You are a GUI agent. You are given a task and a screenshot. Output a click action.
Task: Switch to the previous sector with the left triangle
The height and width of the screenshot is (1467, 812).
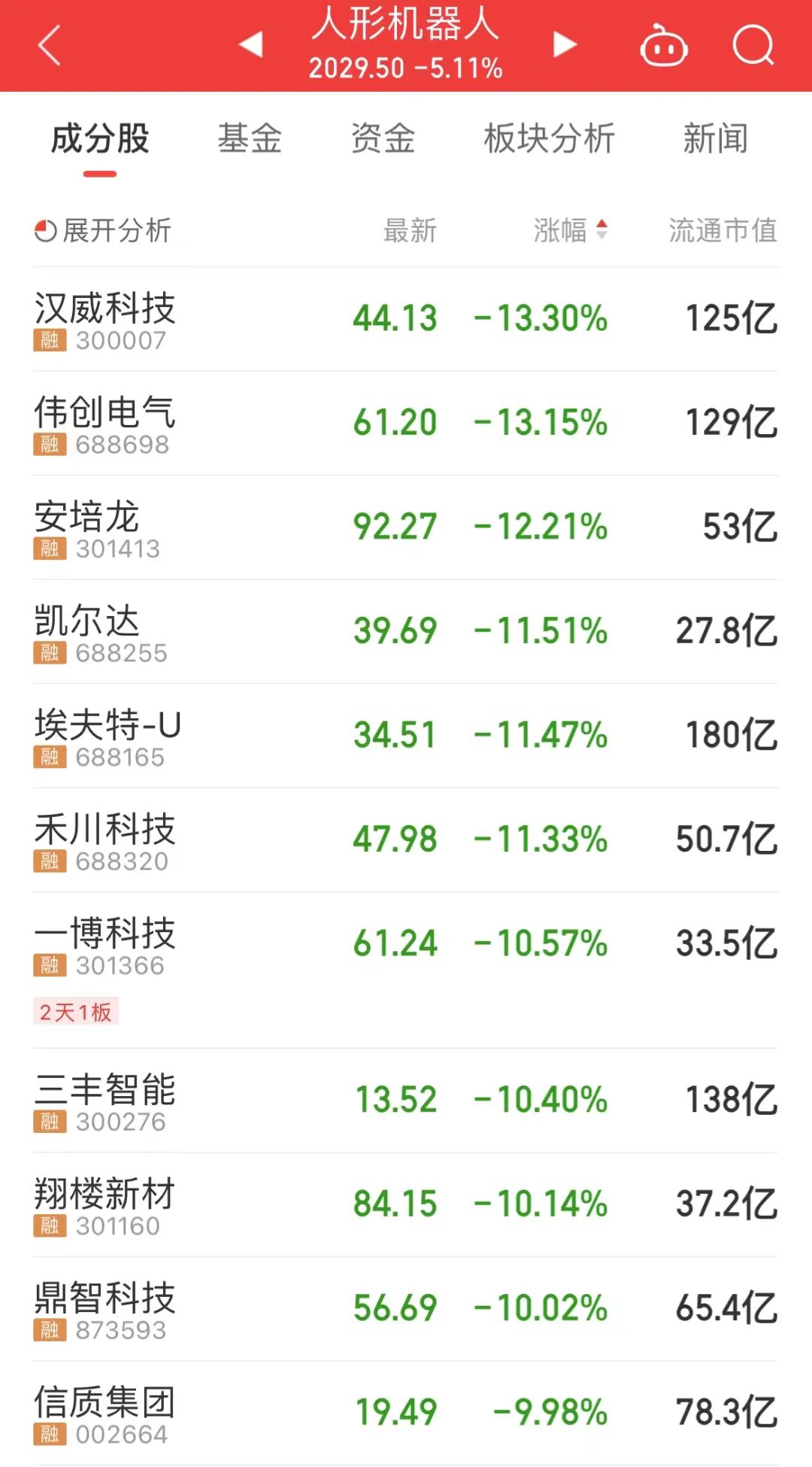251,44
